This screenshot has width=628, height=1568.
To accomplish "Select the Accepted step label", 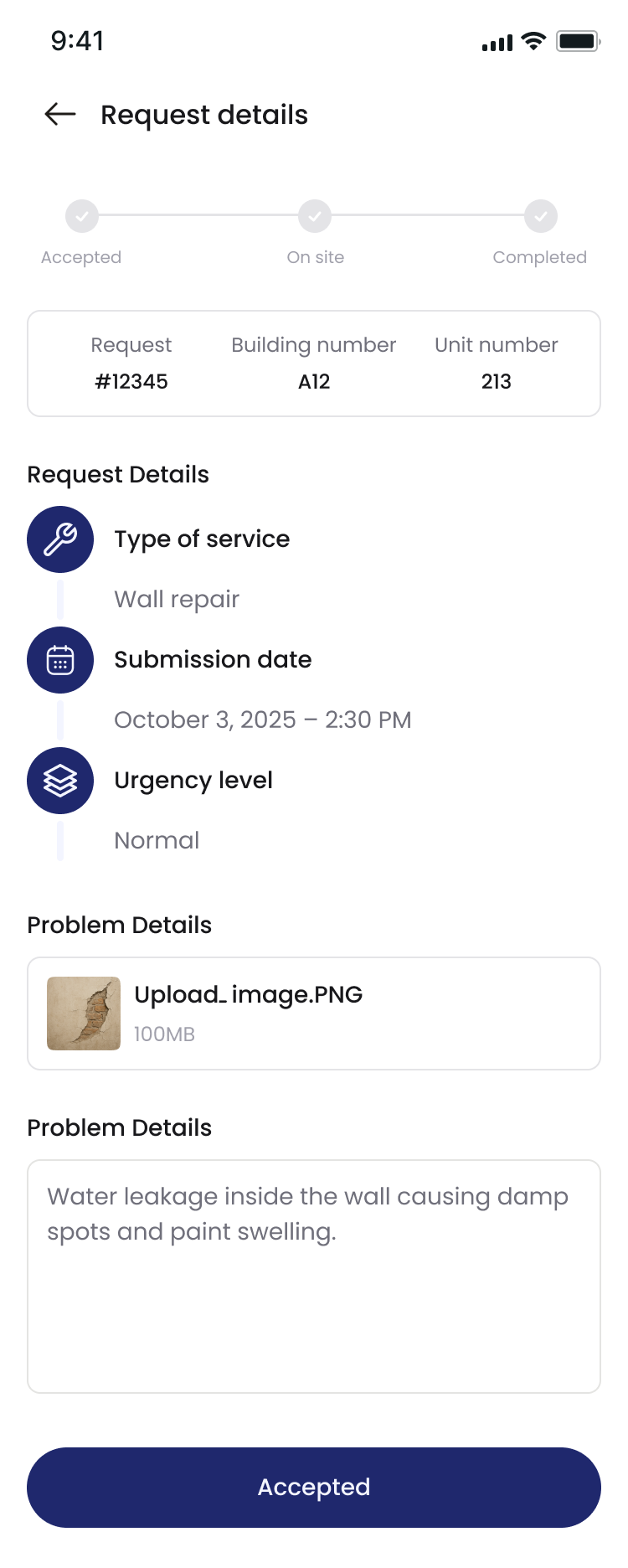I will click(x=81, y=257).
